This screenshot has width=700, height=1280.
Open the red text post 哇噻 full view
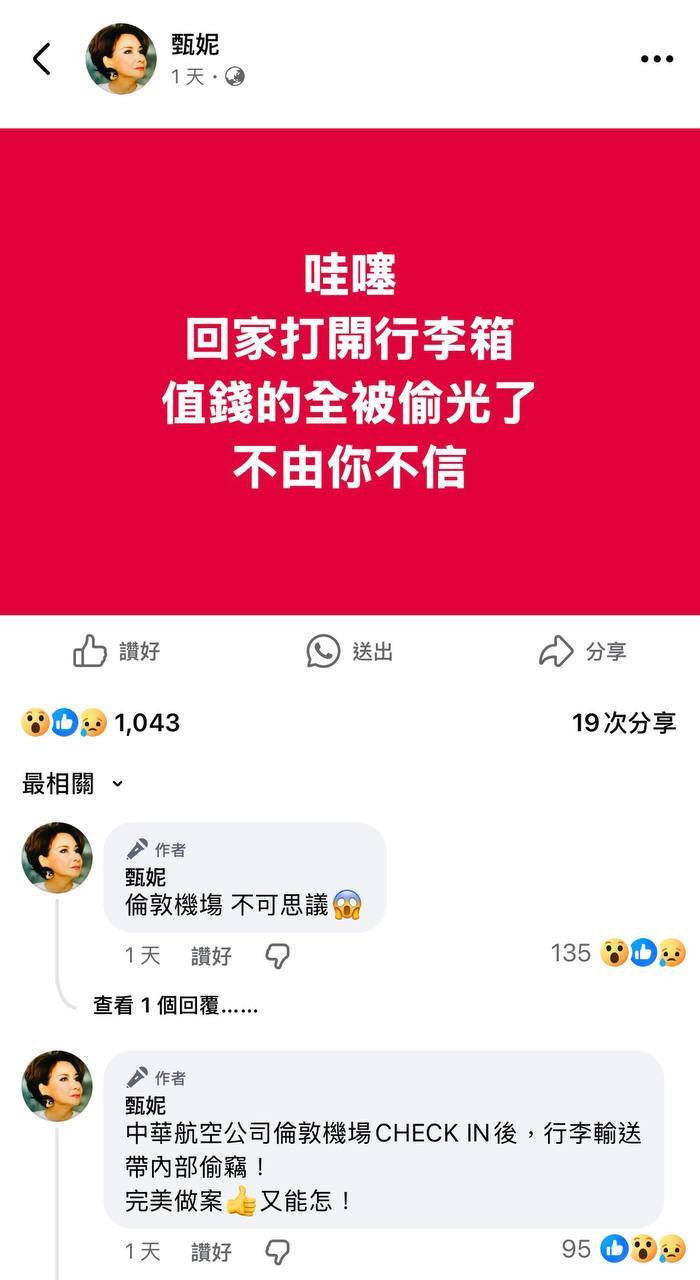click(x=350, y=372)
